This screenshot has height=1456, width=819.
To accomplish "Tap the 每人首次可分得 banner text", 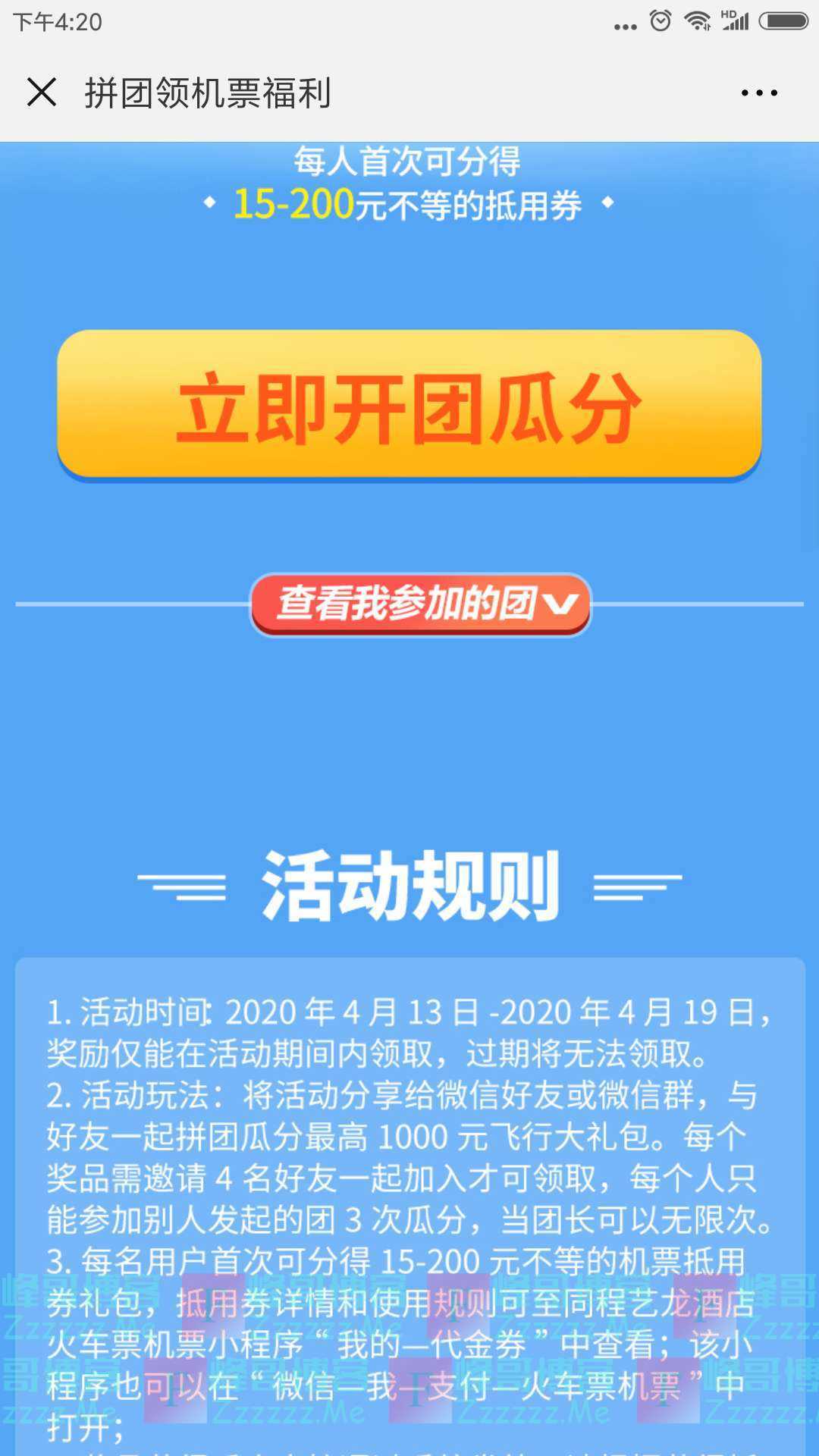I will (x=409, y=162).
